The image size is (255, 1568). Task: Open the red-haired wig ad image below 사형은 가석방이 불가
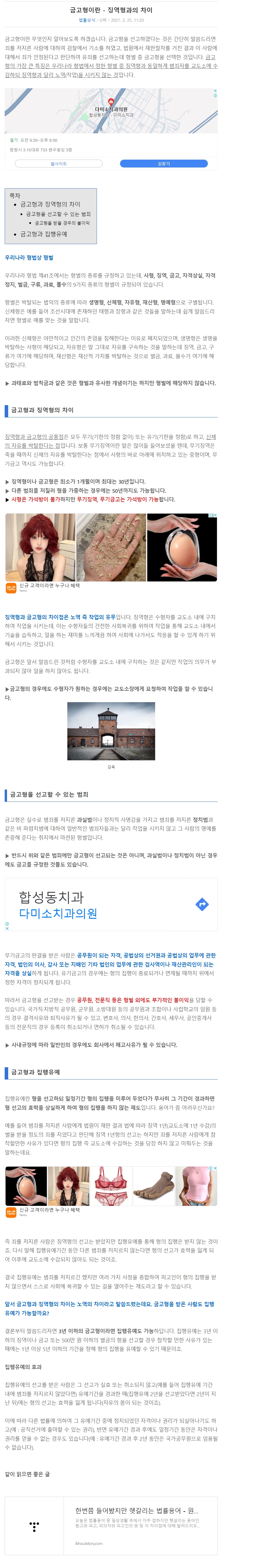tap(40, 547)
